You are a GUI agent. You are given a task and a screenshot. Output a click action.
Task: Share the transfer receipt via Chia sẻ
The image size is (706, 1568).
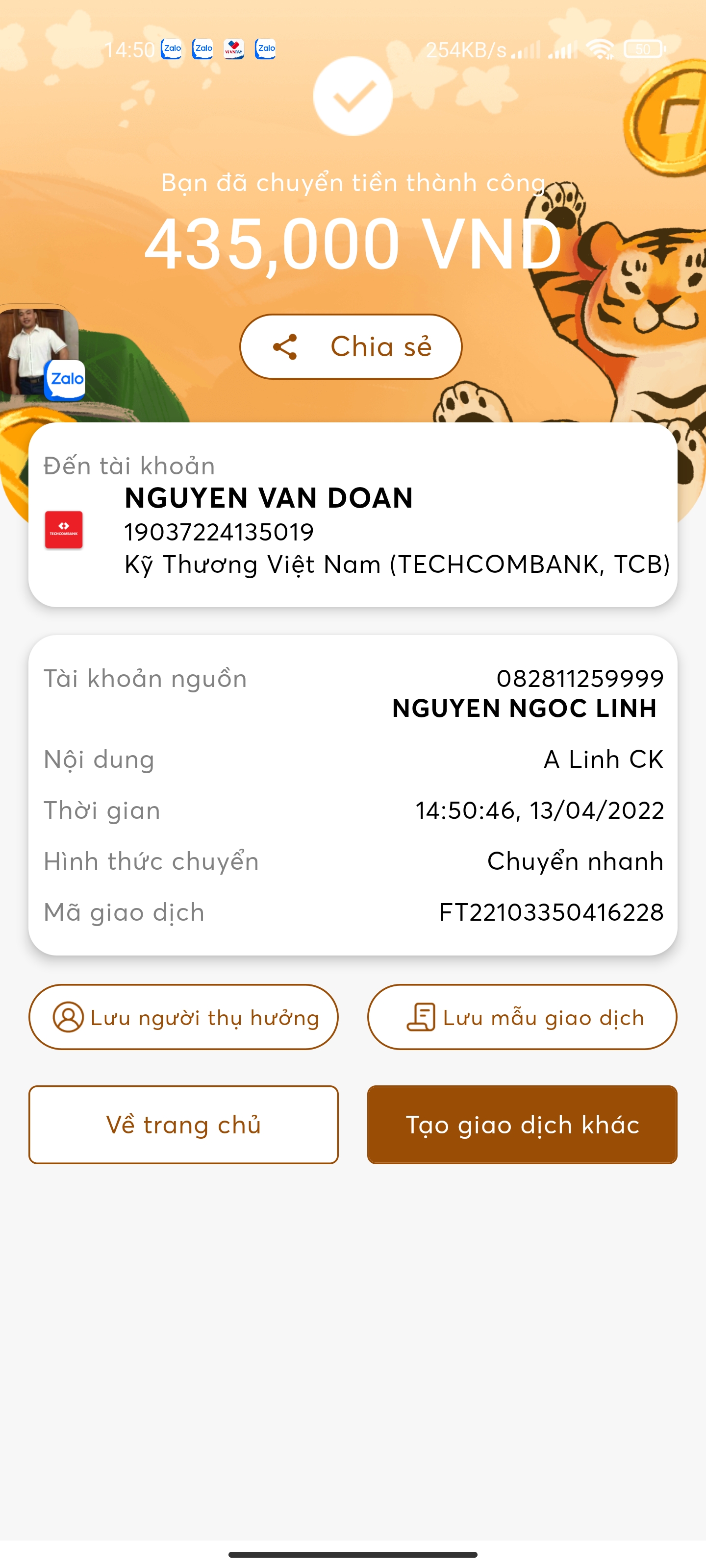(351, 346)
